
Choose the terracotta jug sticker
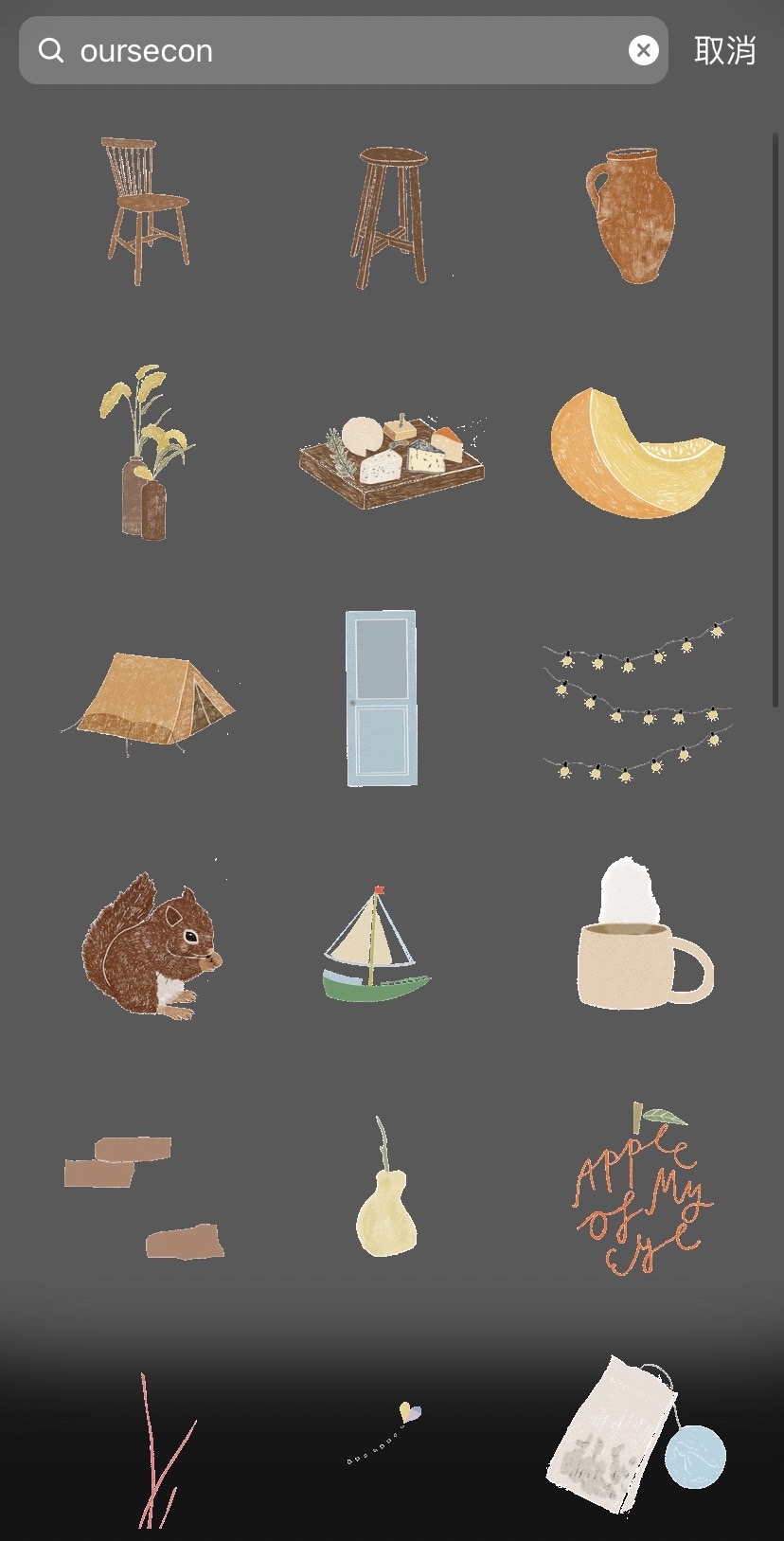click(631, 214)
